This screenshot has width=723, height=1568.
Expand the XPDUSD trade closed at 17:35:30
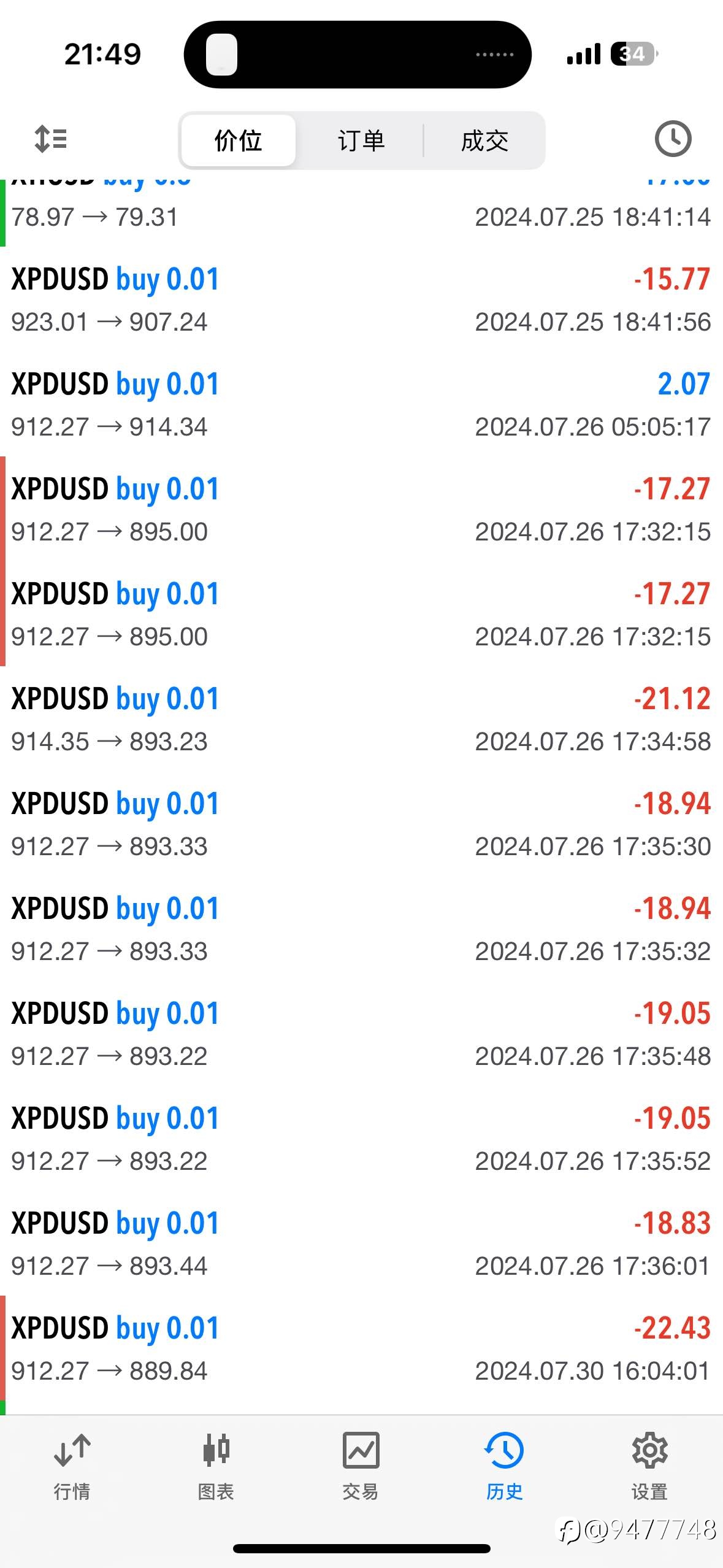pyautogui.click(x=361, y=824)
